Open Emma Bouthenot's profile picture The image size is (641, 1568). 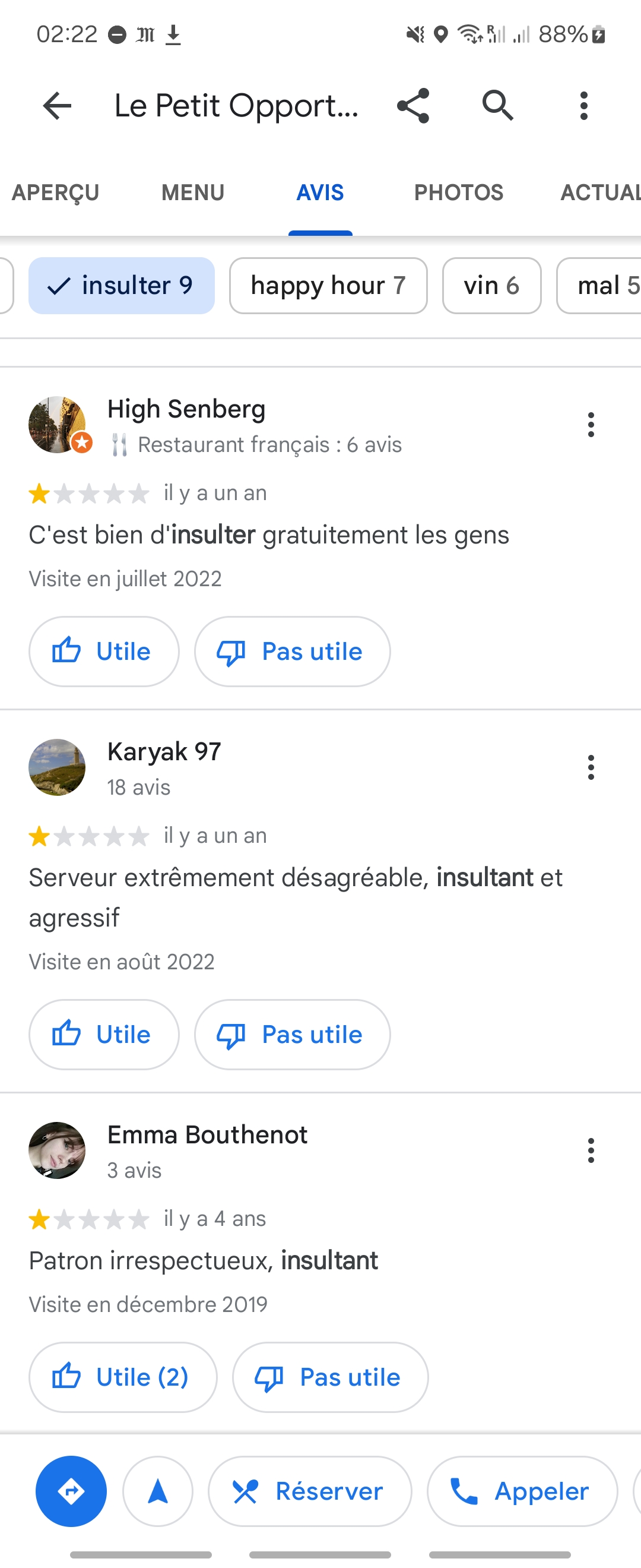(57, 1150)
